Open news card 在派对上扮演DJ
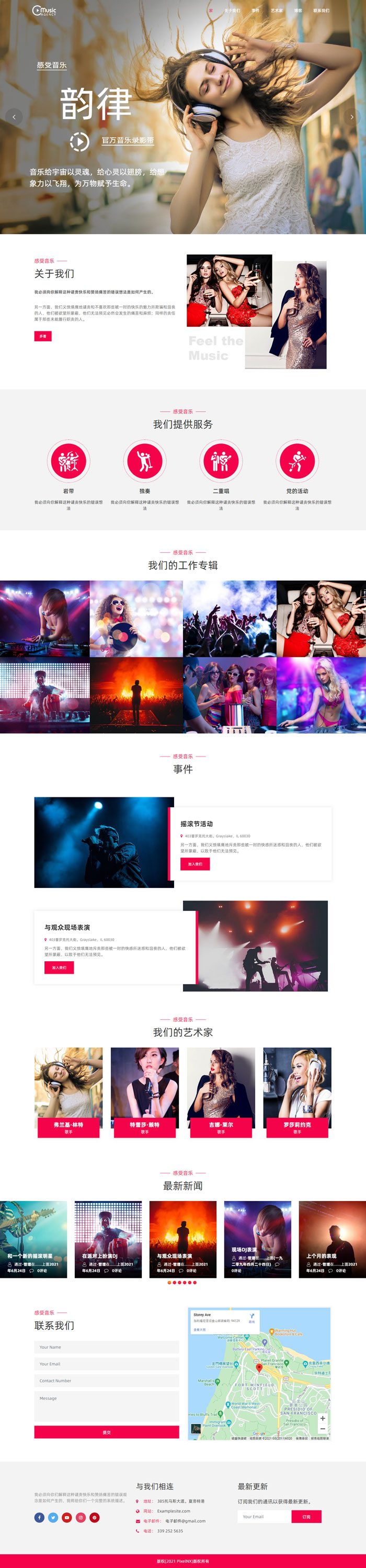Screen dimensions: 366x1568 tap(108, 1239)
